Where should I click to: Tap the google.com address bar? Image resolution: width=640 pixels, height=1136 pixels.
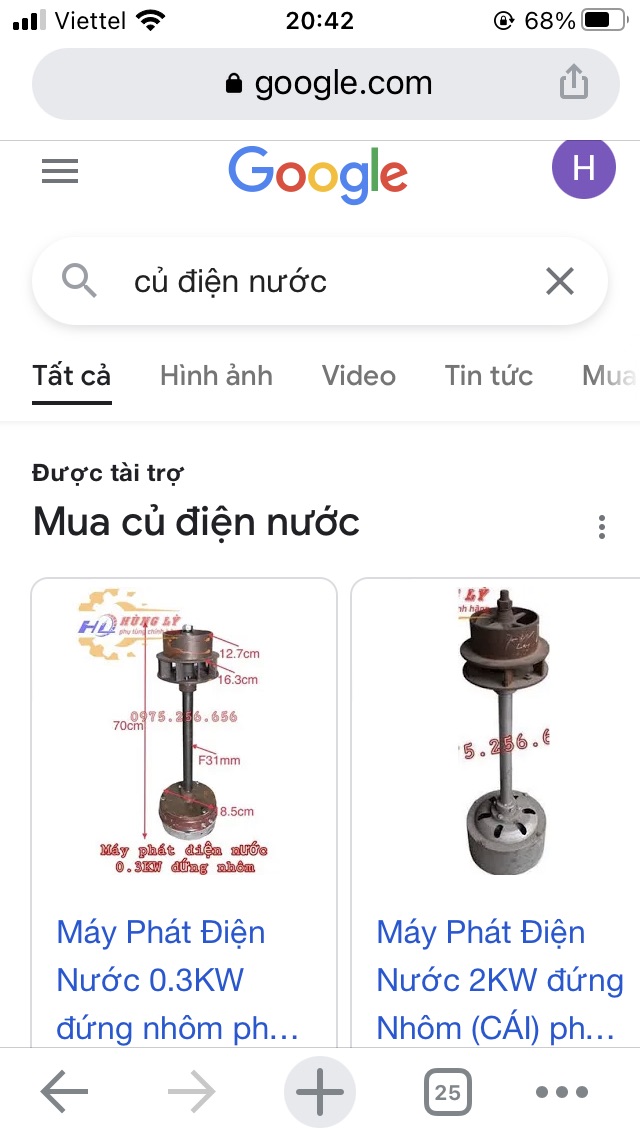coord(320,83)
